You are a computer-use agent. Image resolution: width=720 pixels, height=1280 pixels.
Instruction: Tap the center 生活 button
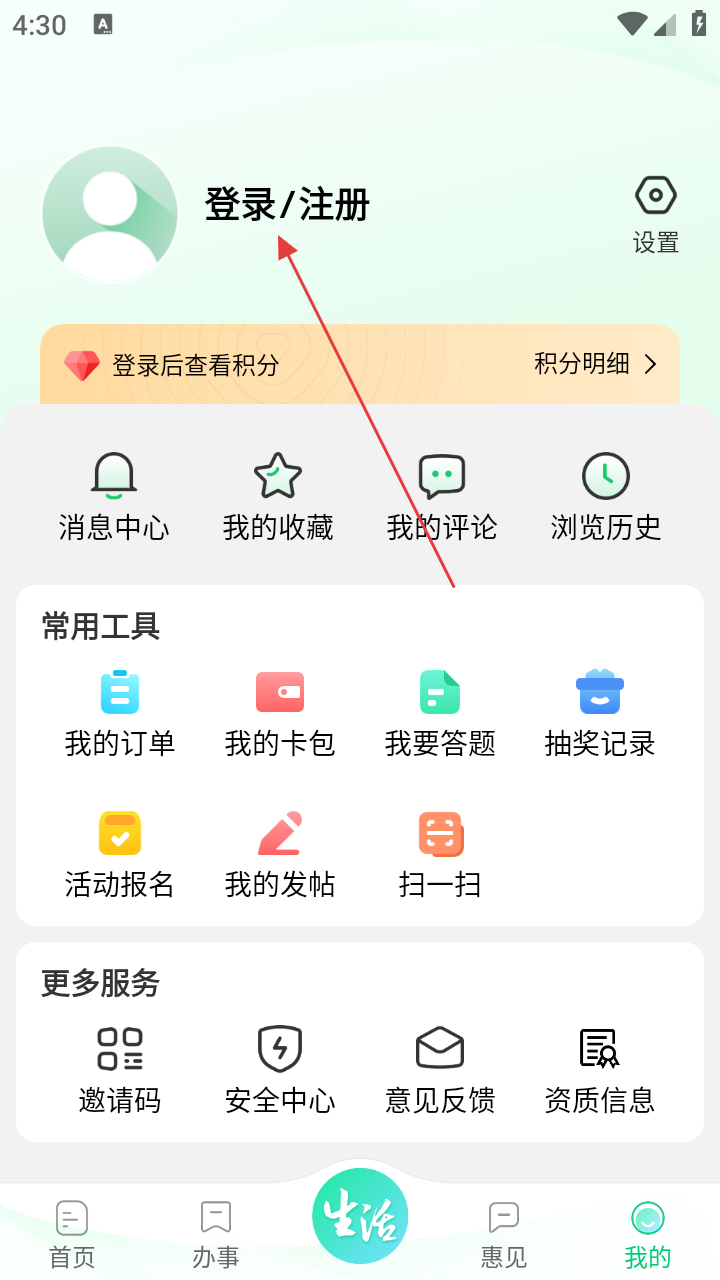click(x=360, y=1216)
